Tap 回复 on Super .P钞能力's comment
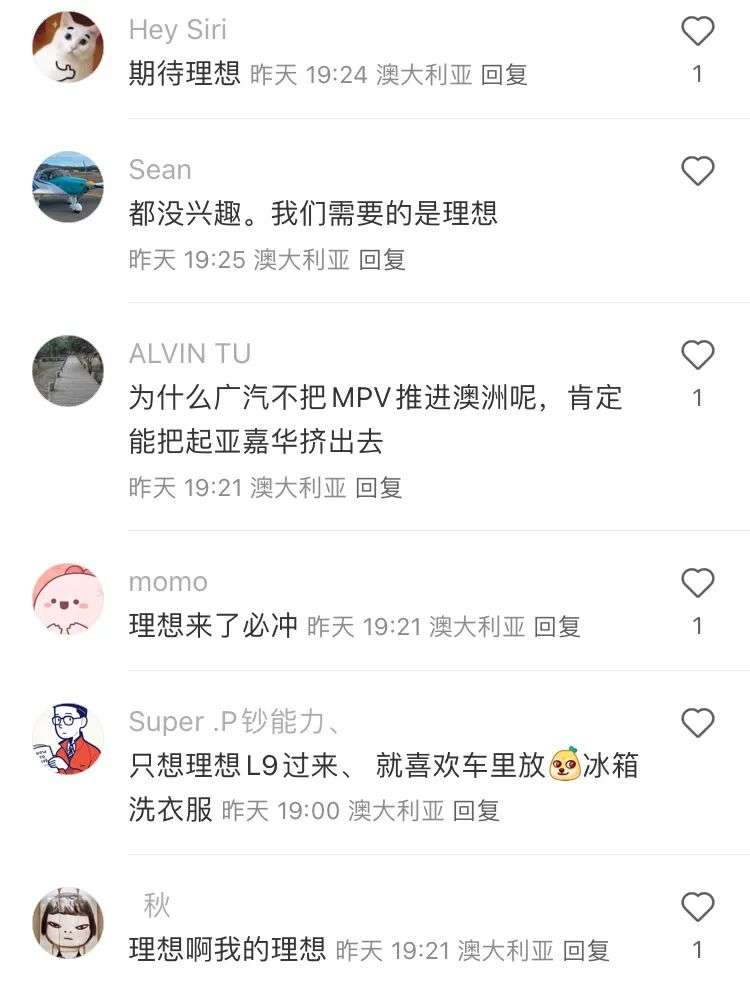Viewport: 750px width, 990px height. (x=476, y=810)
